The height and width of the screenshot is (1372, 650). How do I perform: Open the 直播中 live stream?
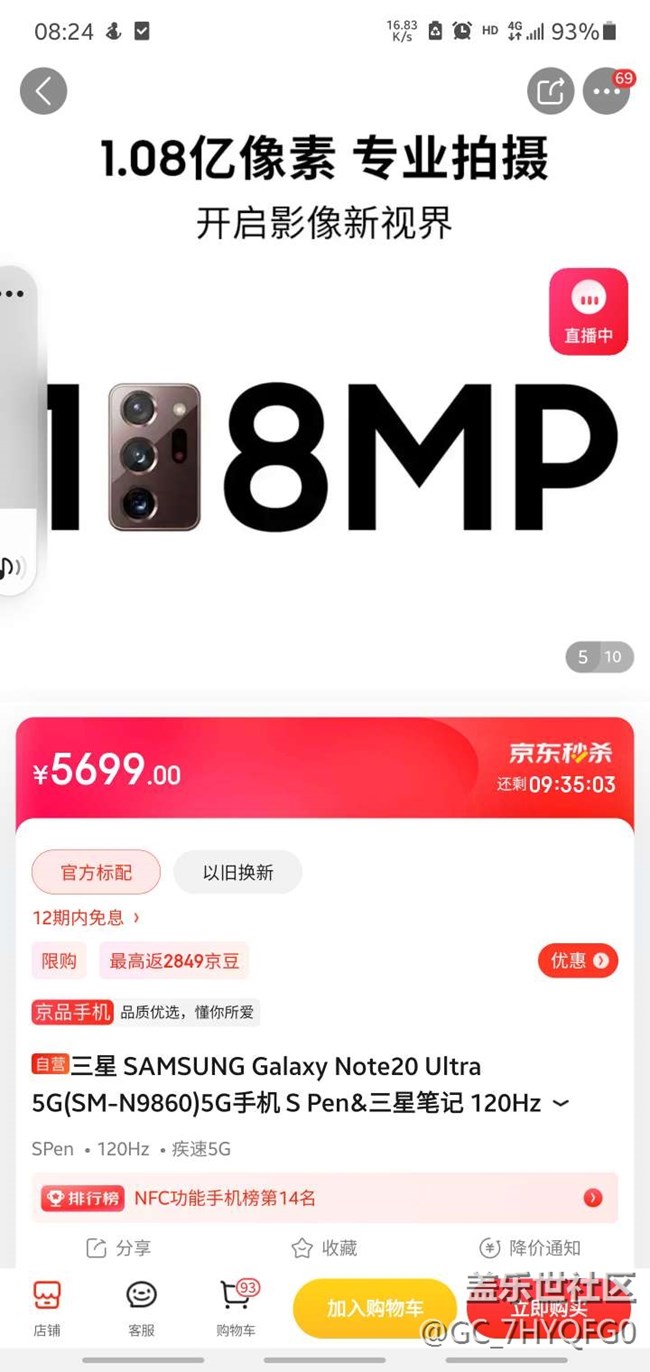(588, 311)
